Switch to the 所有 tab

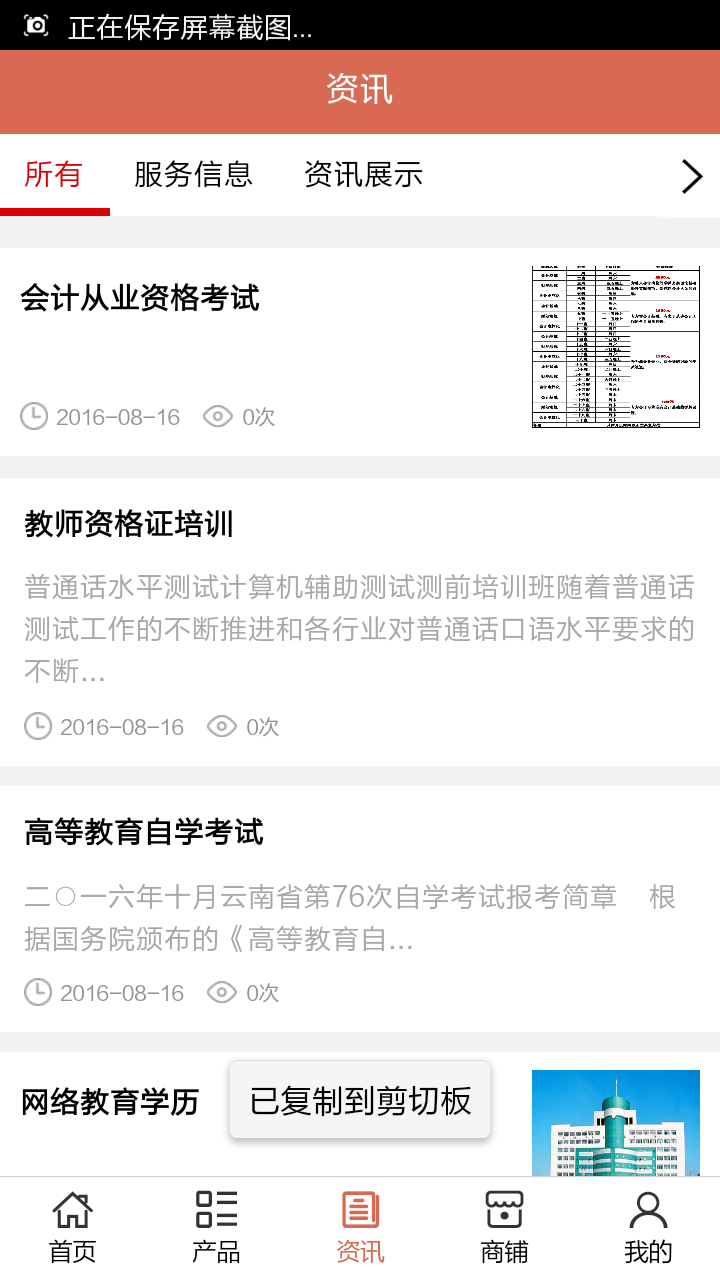(54, 175)
